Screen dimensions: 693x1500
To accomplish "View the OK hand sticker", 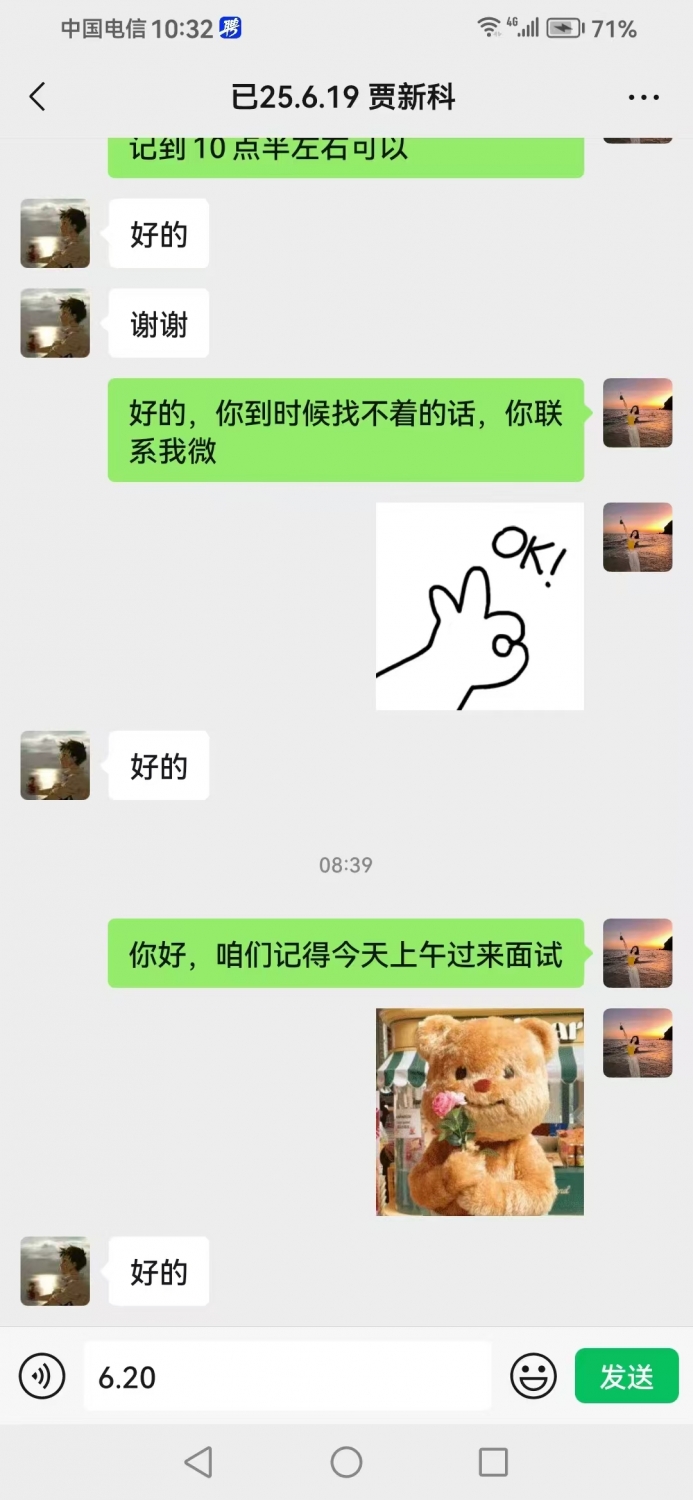I will point(480,606).
